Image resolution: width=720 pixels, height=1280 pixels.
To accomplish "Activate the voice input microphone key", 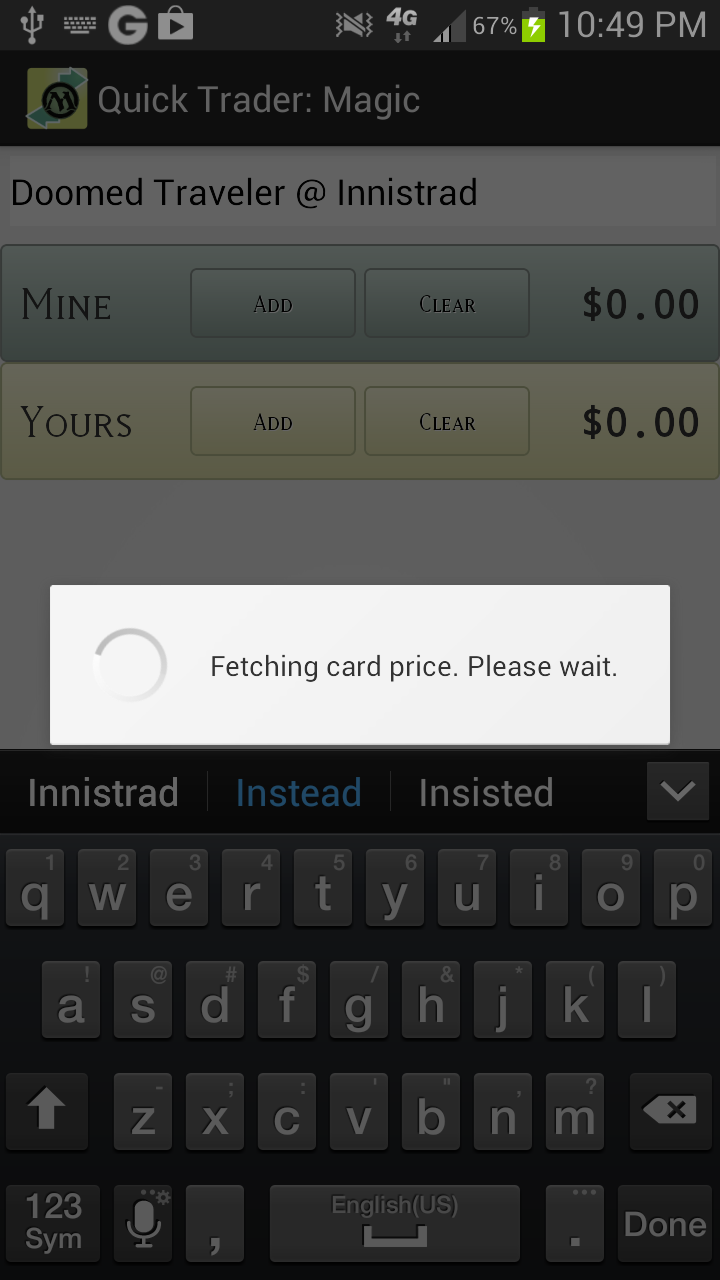I will click(x=143, y=1222).
